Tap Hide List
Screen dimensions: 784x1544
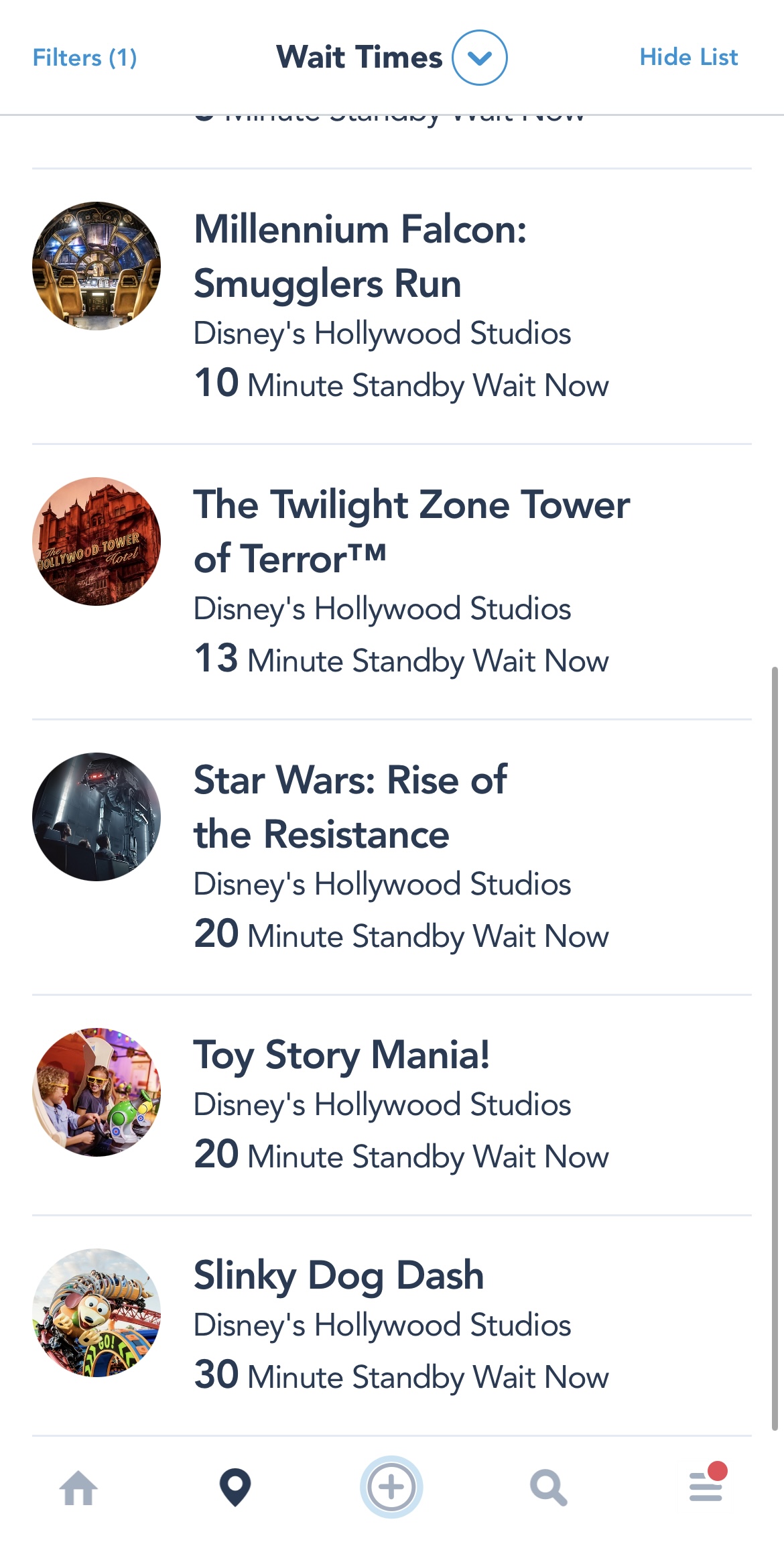[688, 58]
